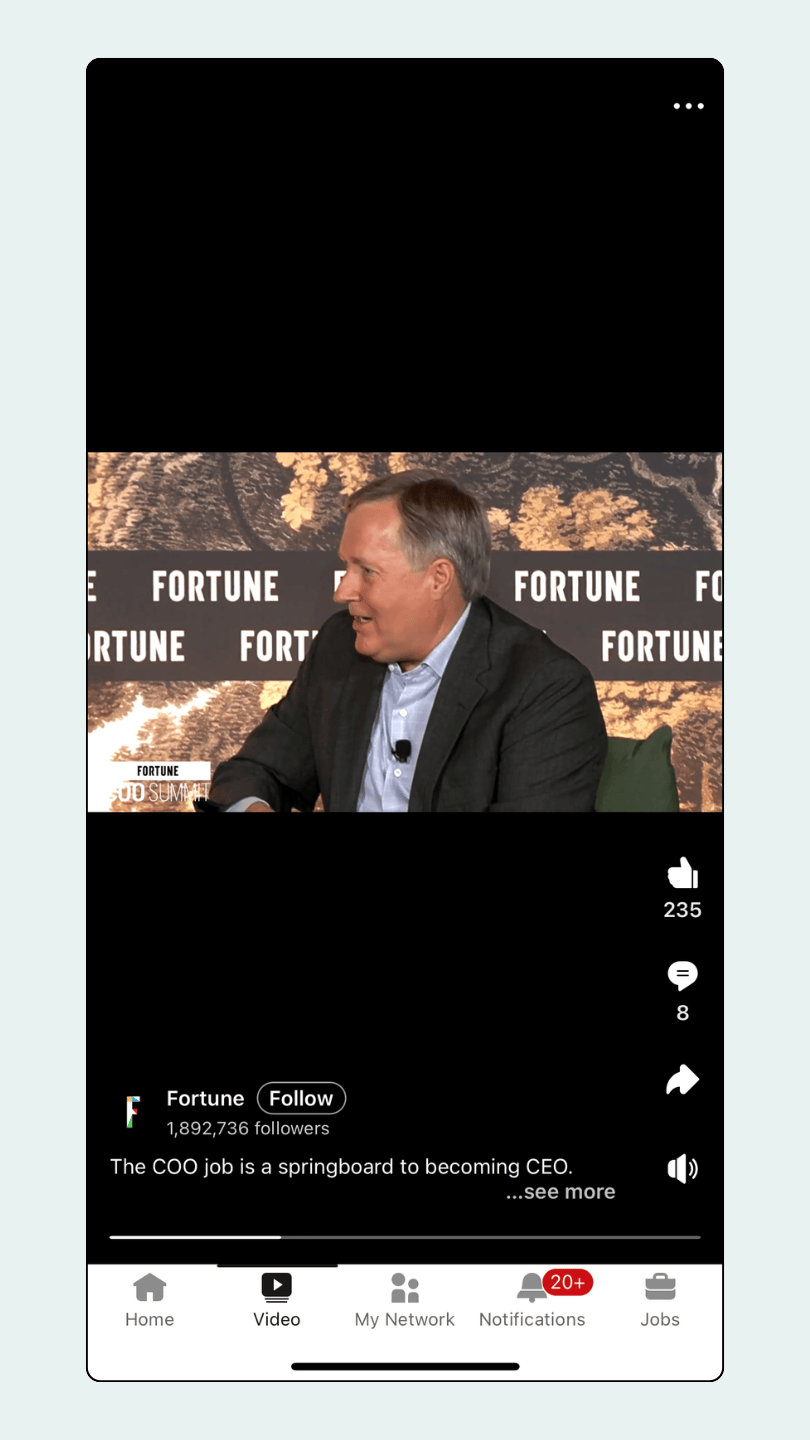This screenshot has width=810, height=1440.
Task: Open My Network via the people icon
Action: [404, 1295]
